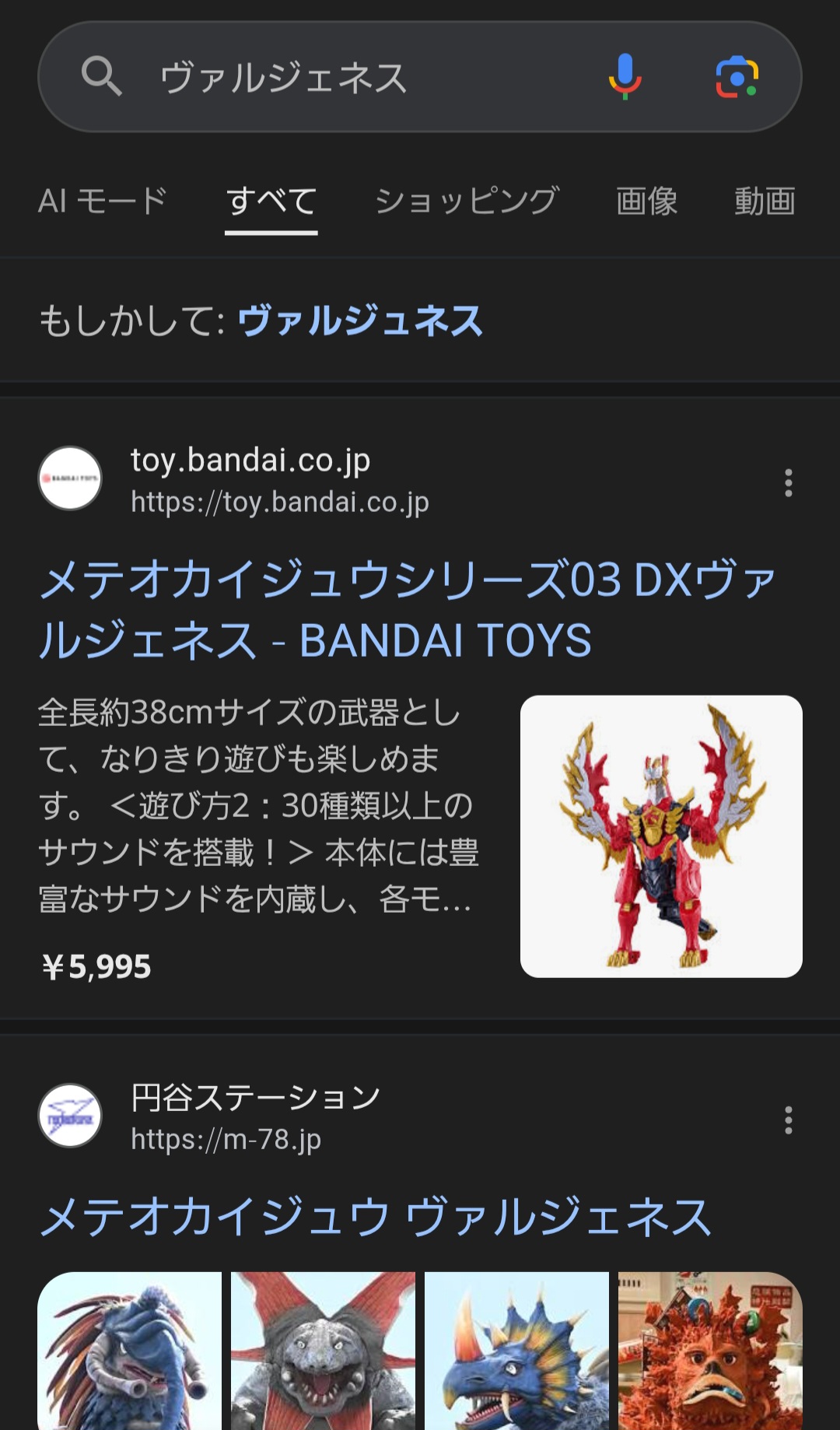Open more options for 円谷ステーション result
Image resolution: width=840 pixels, height=1430 pixels.
[789, 1120]
